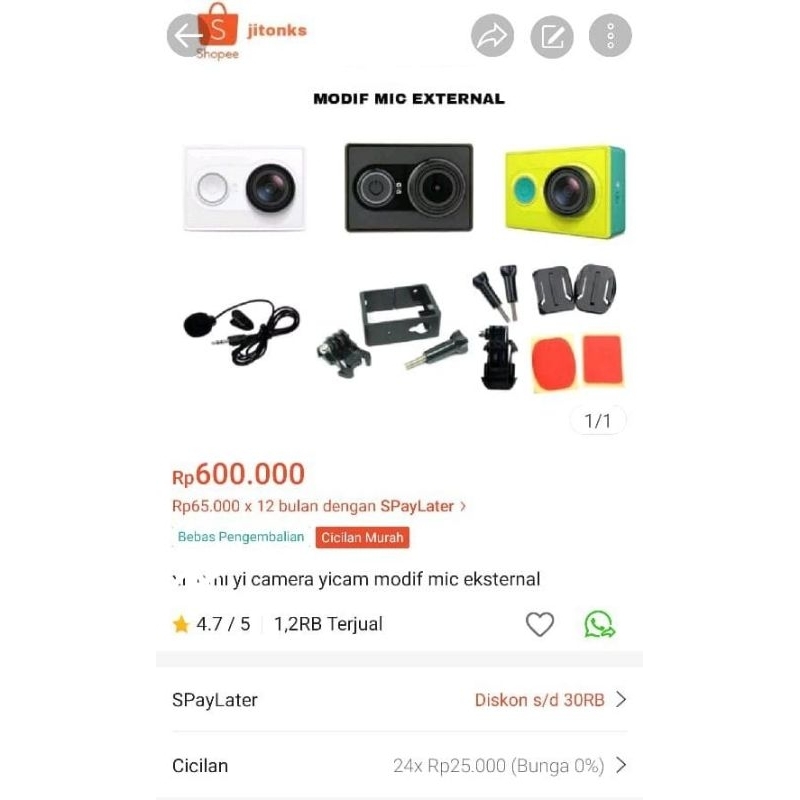Screen dimensions: 800x800
Task: Open Cicilan 24x Rp25.000 row
Action: pyautogui.click(x=400, y=766)
